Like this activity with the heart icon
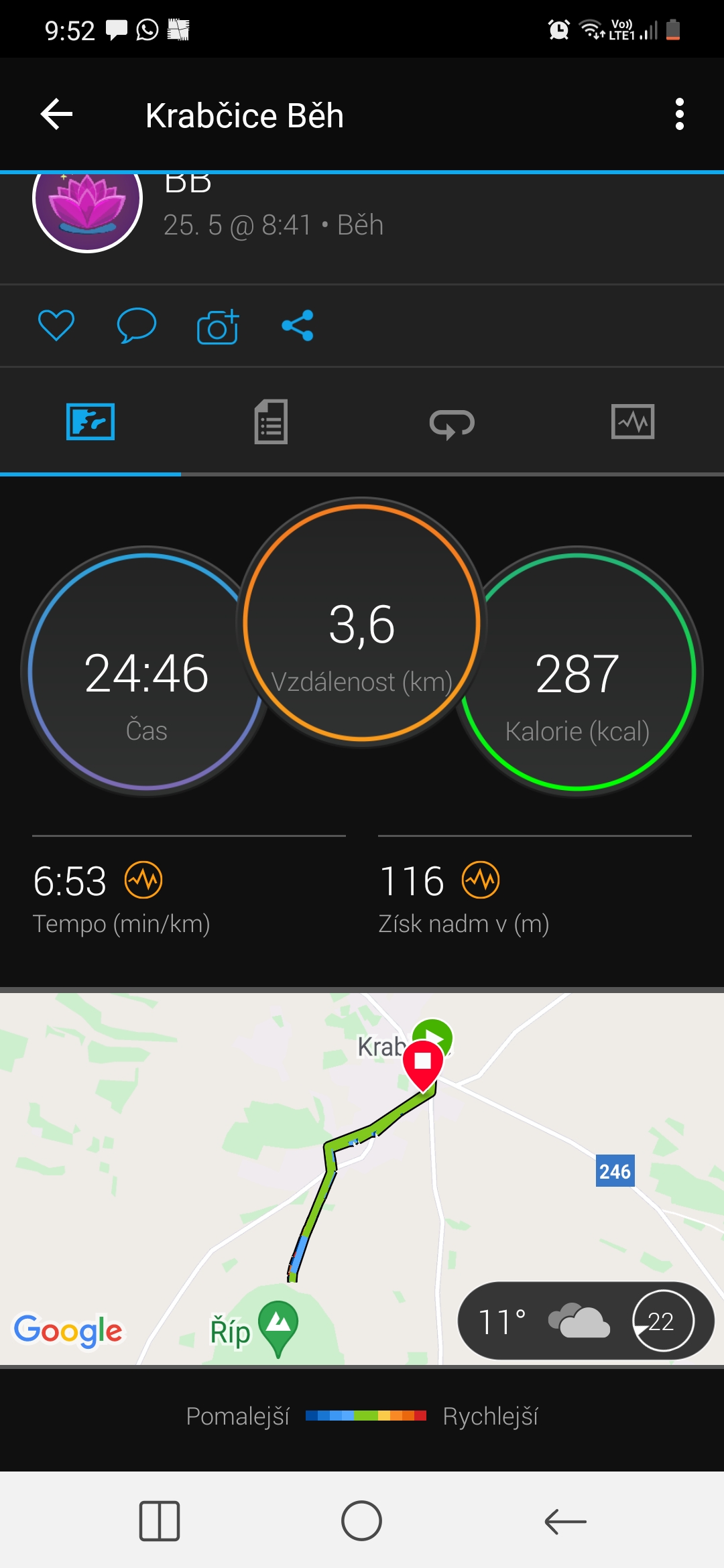724x1568 pixels. pos(56,326)
